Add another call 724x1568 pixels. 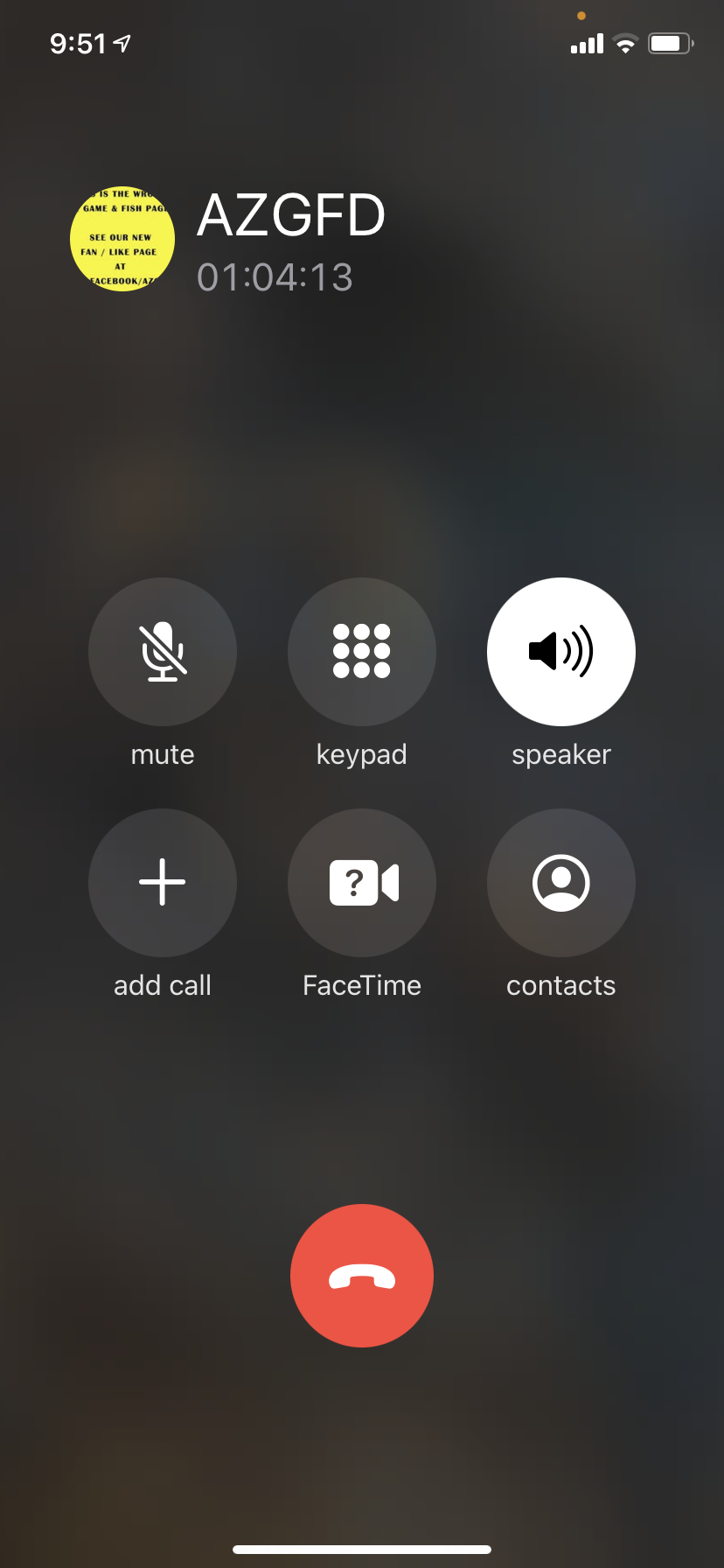[x=163, y=882]
